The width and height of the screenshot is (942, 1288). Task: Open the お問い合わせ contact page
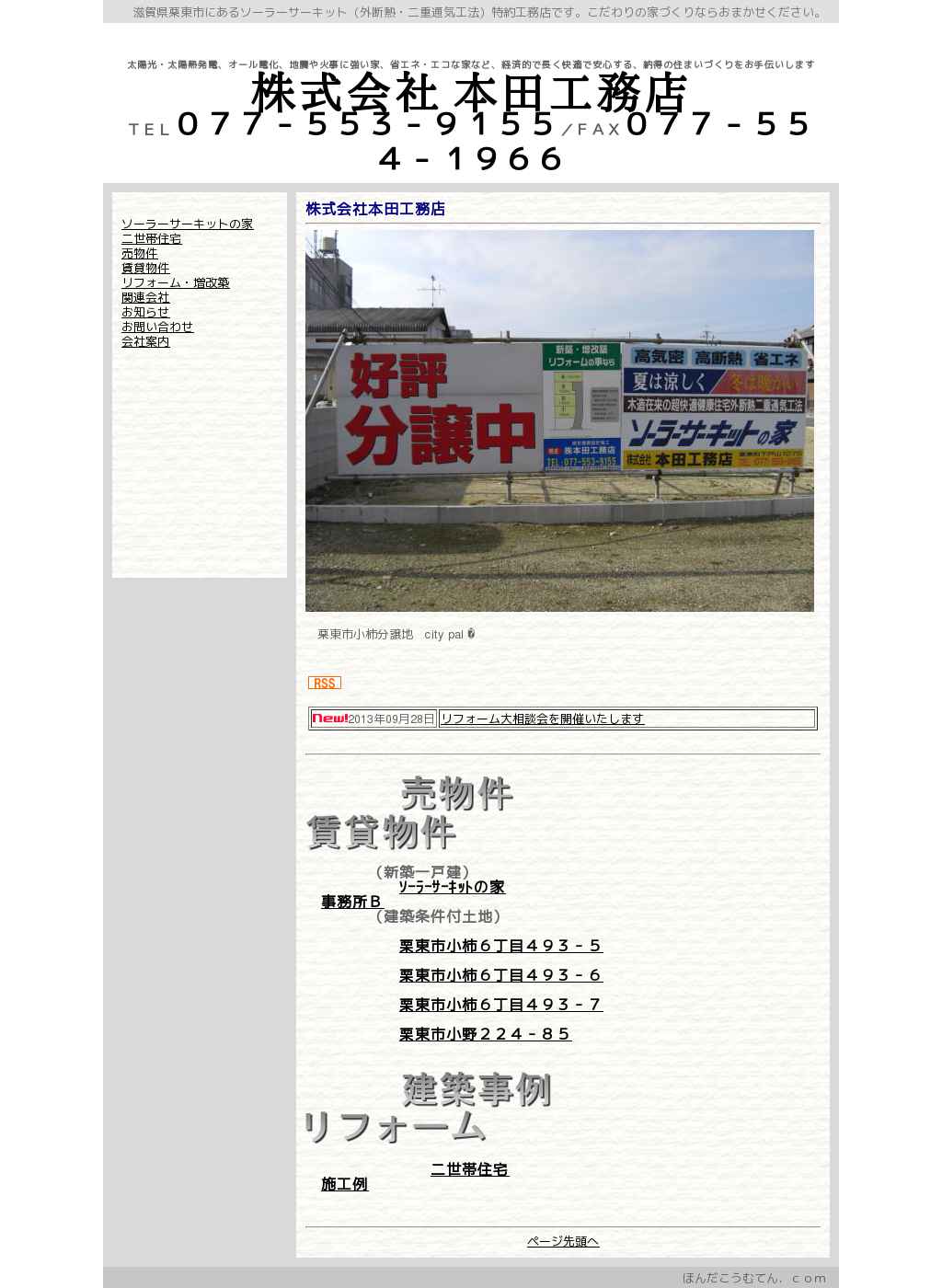pos(157,327)
